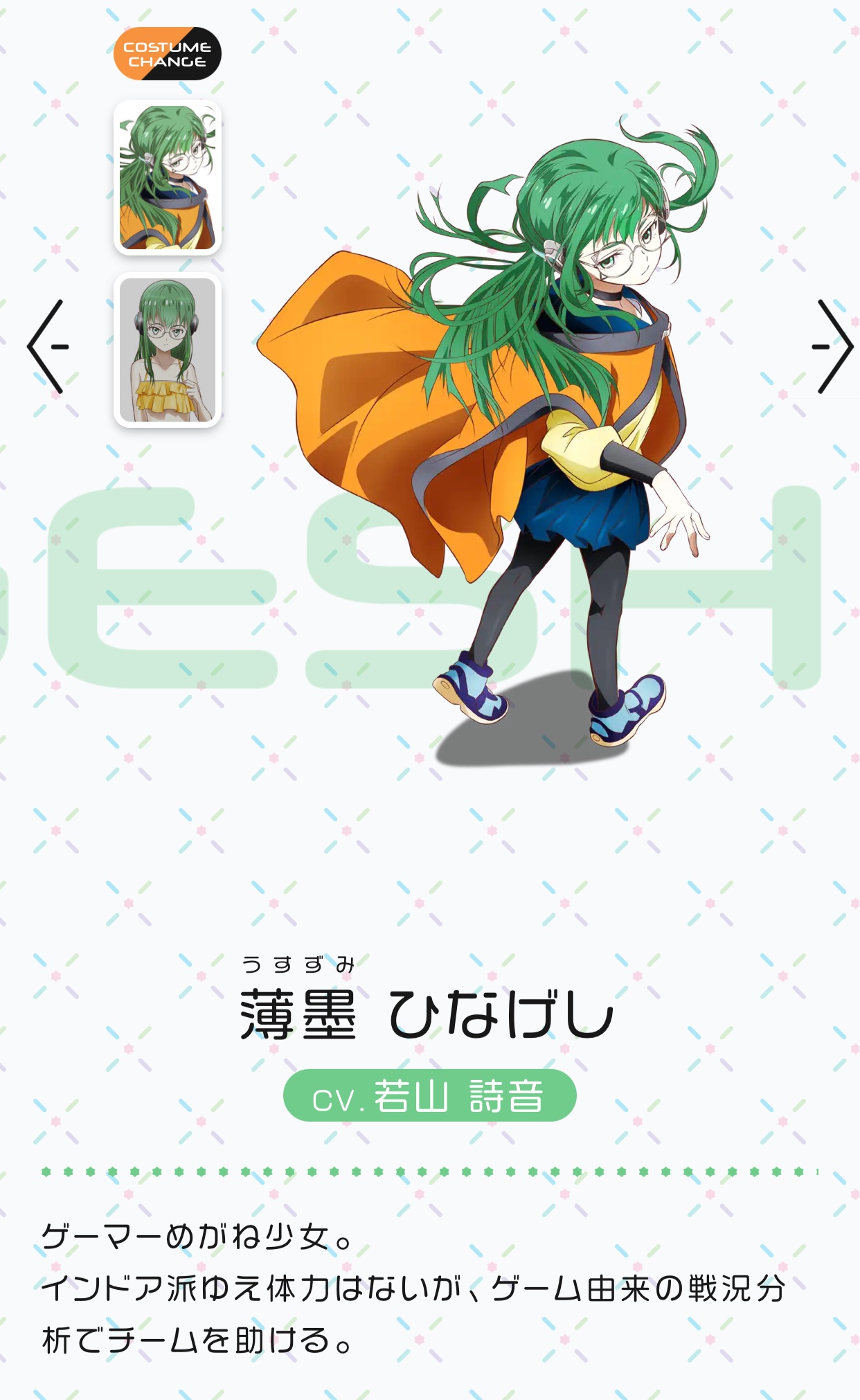Screen dimensions: 860x1400
Task: Select the yellow swimsuit costume thumbnail
Action: click(168, 350)
